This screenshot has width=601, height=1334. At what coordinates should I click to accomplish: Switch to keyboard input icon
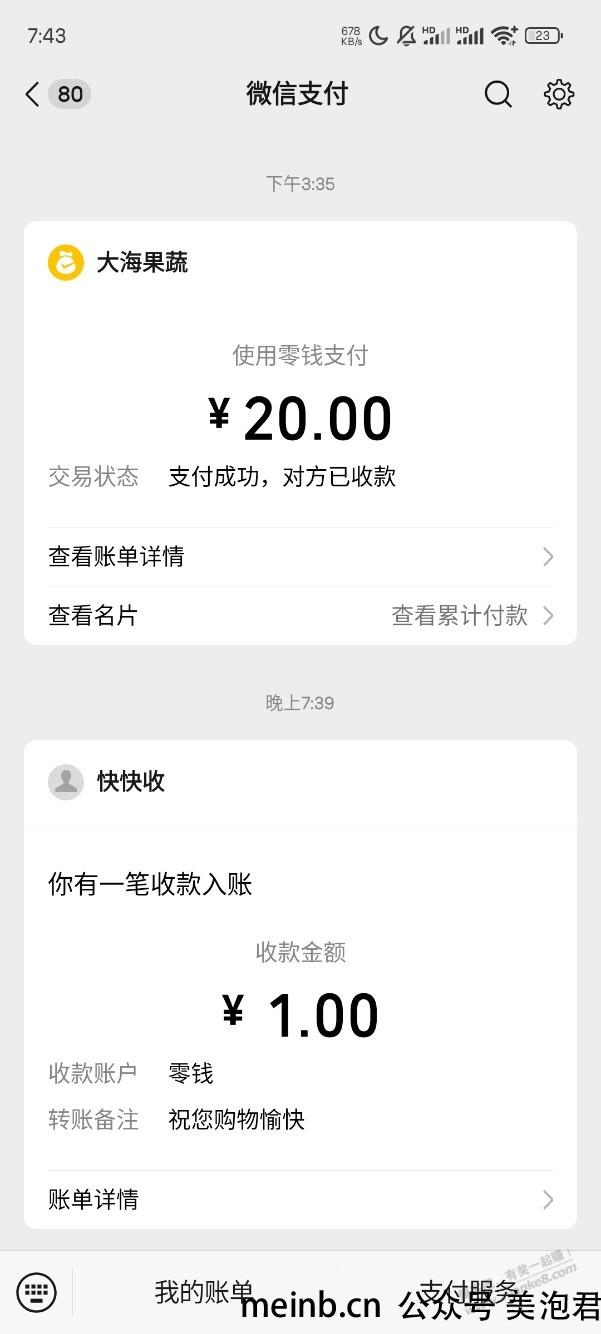tap(37, 1292)
